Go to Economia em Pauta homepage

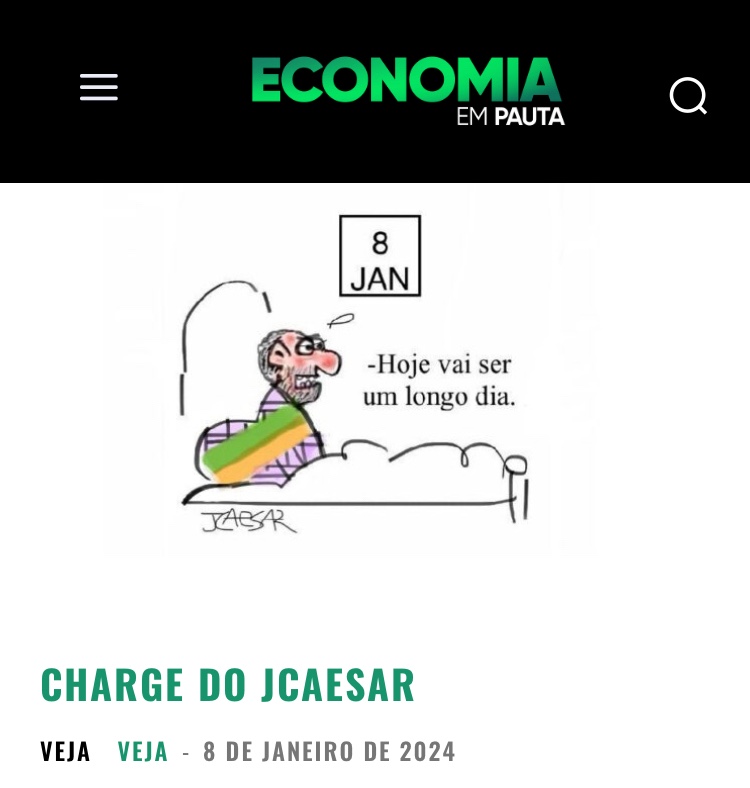pyautogui.click(x=407, y=91)
